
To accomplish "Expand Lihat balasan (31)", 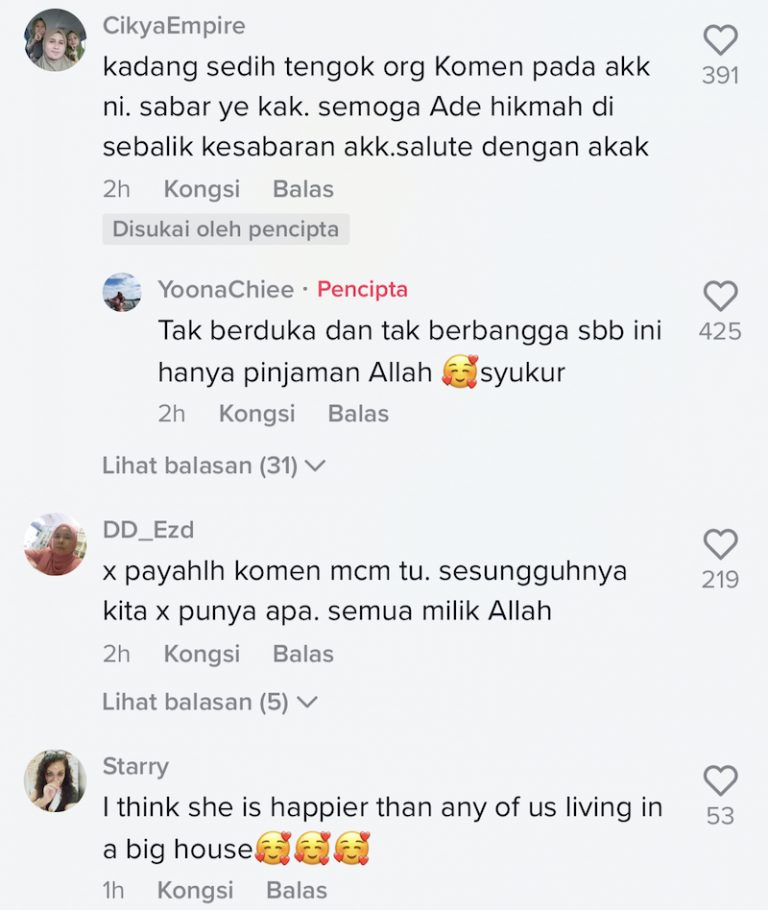I will pos(214,465).
